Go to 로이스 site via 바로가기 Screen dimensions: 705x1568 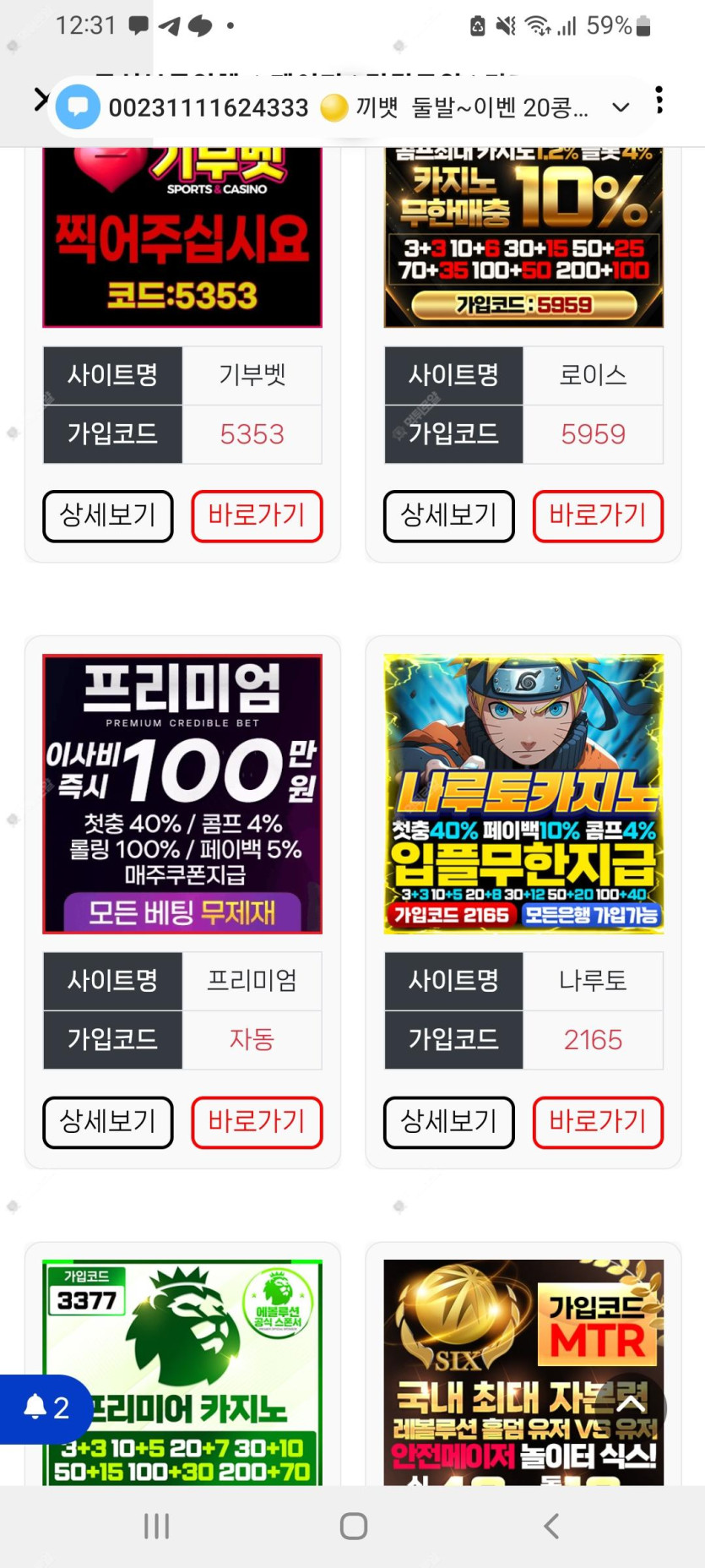(598, 515)
